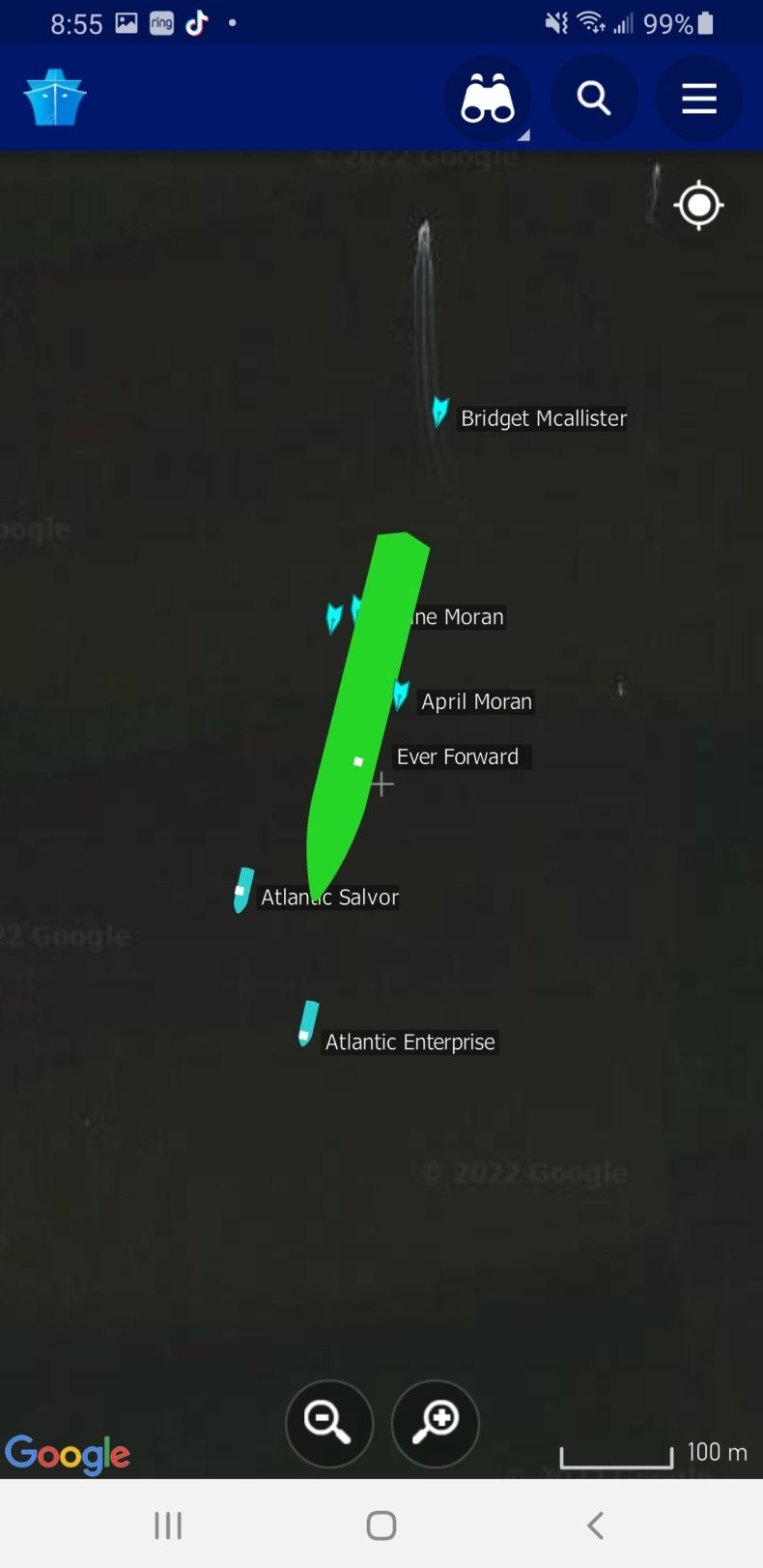Viewport: 763px width, 1568px height.
Task: Open the binoculars view options
Action: (488, 99)
